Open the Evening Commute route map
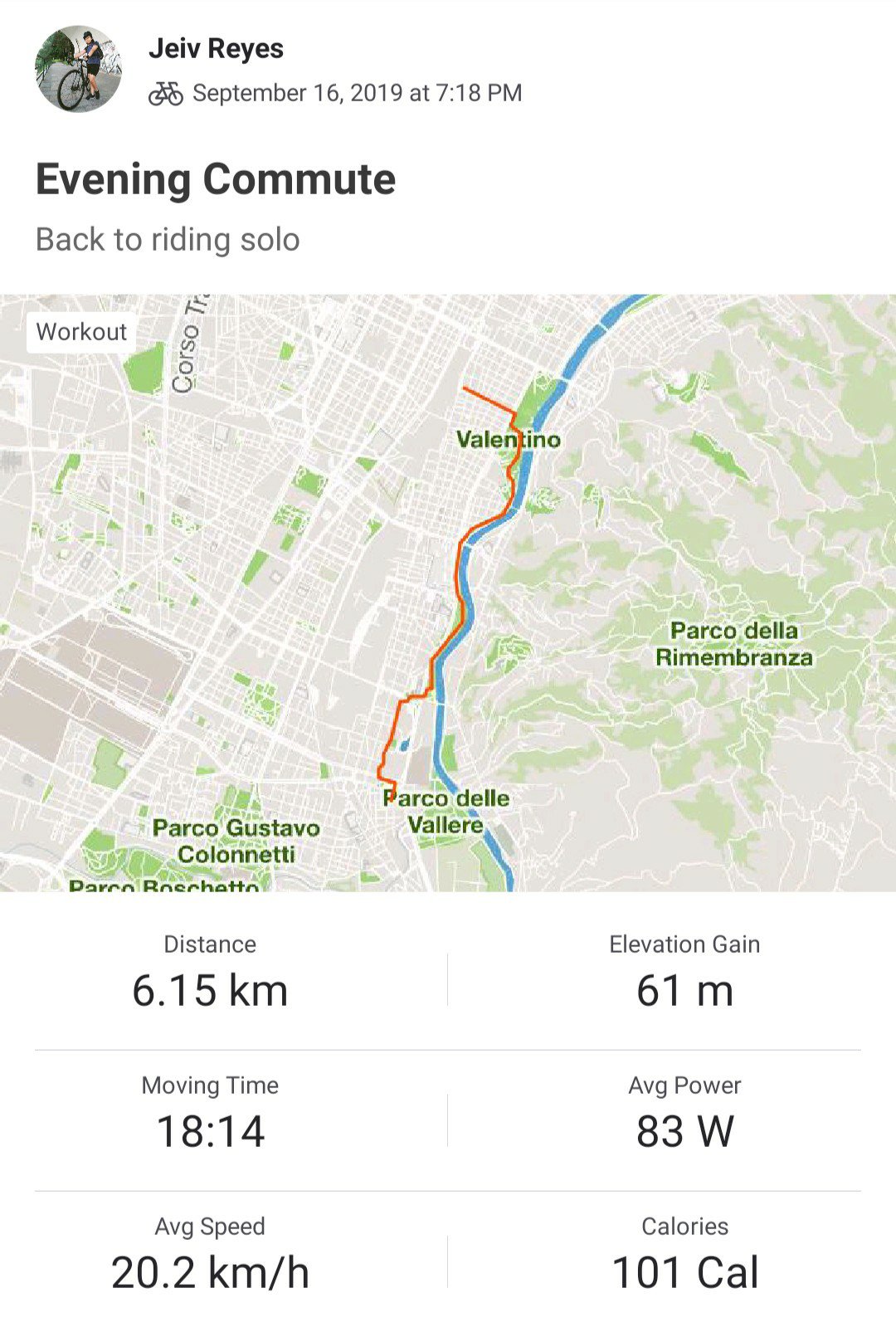Image resolution: width=896 pixels, height=1322 pixels. (x=448, y=593)
